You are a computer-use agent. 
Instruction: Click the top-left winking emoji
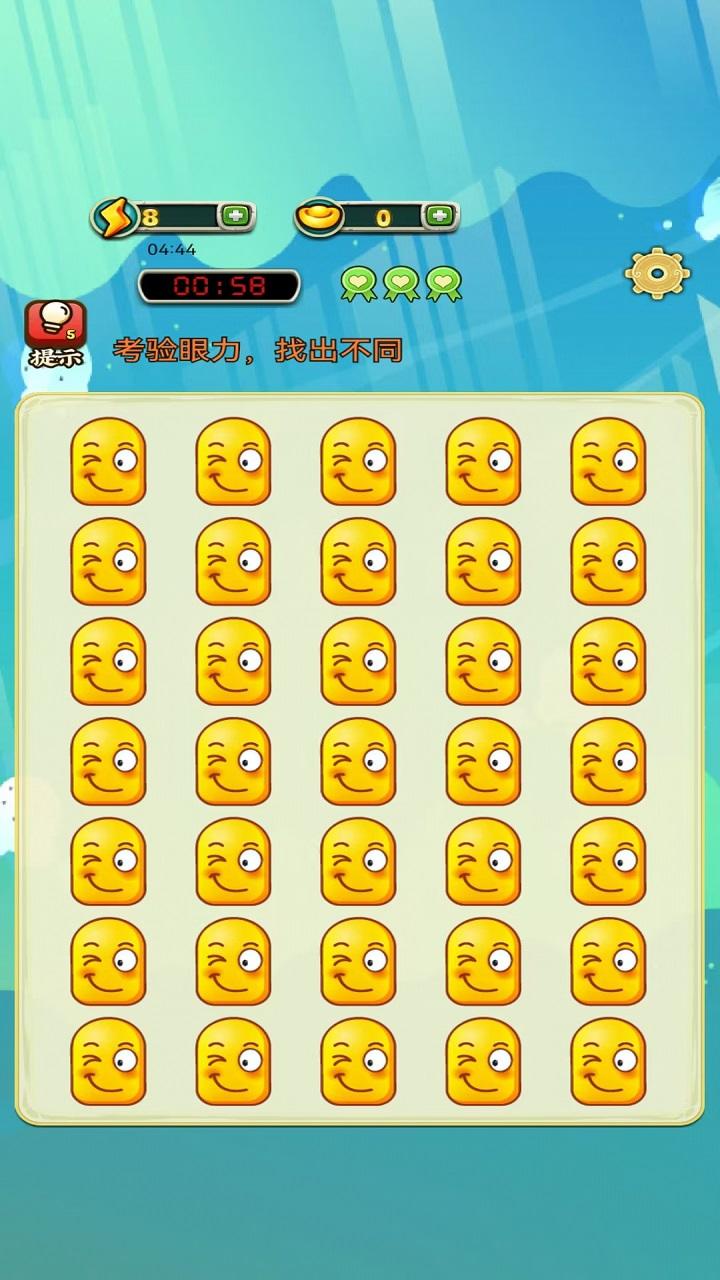pyautogui.click(x=110, y=465)
